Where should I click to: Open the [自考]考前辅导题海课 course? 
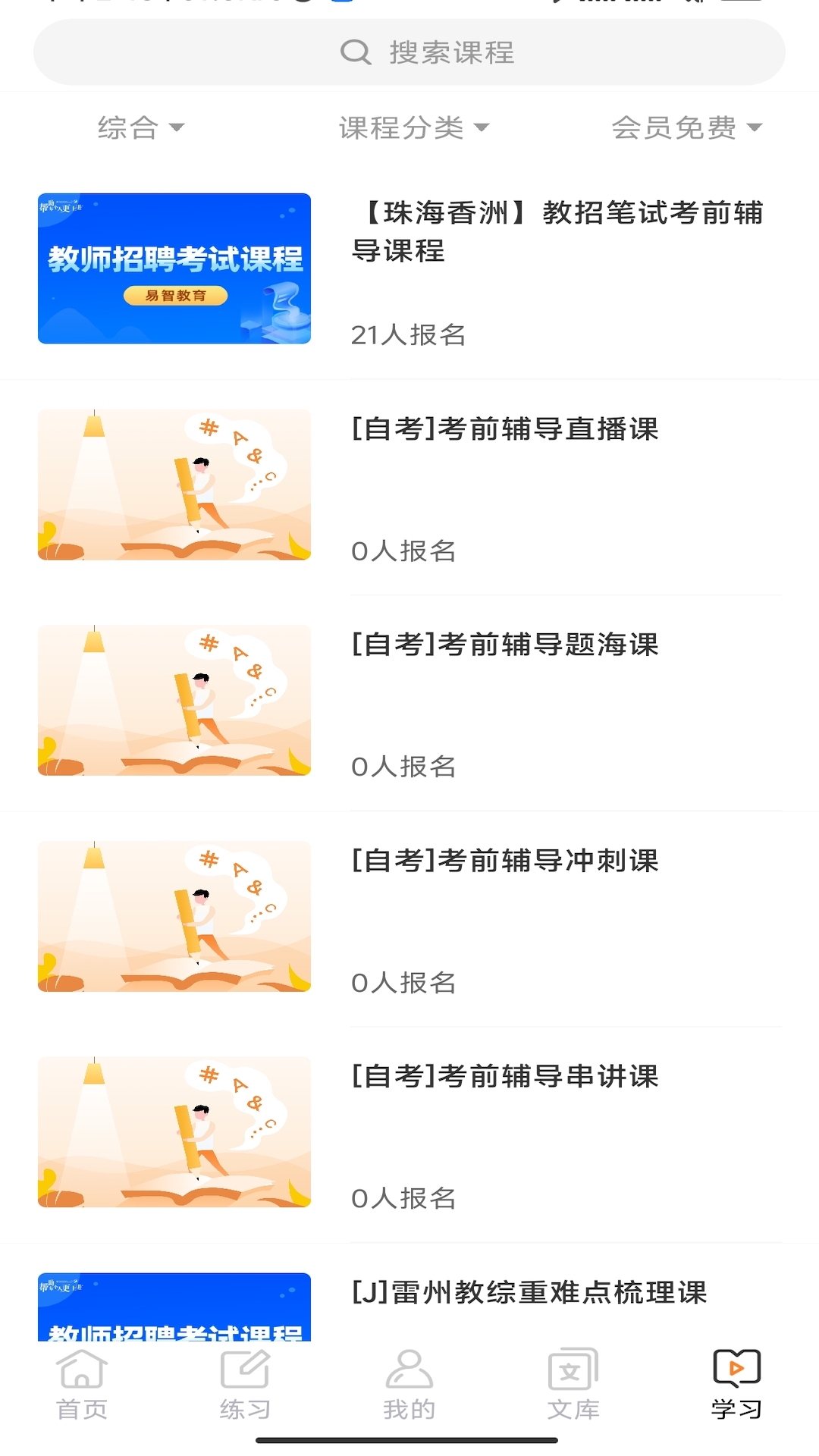504,645
